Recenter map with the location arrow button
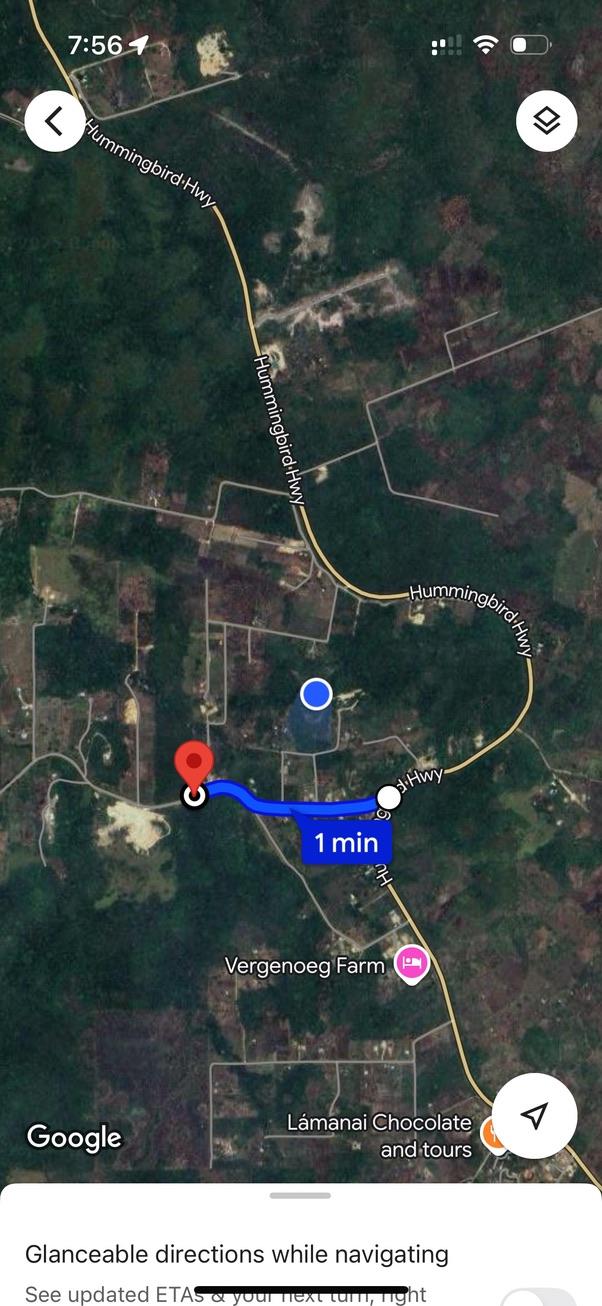The height and width of the screenshot is (1306, 602). click(x=535, y=1115)
